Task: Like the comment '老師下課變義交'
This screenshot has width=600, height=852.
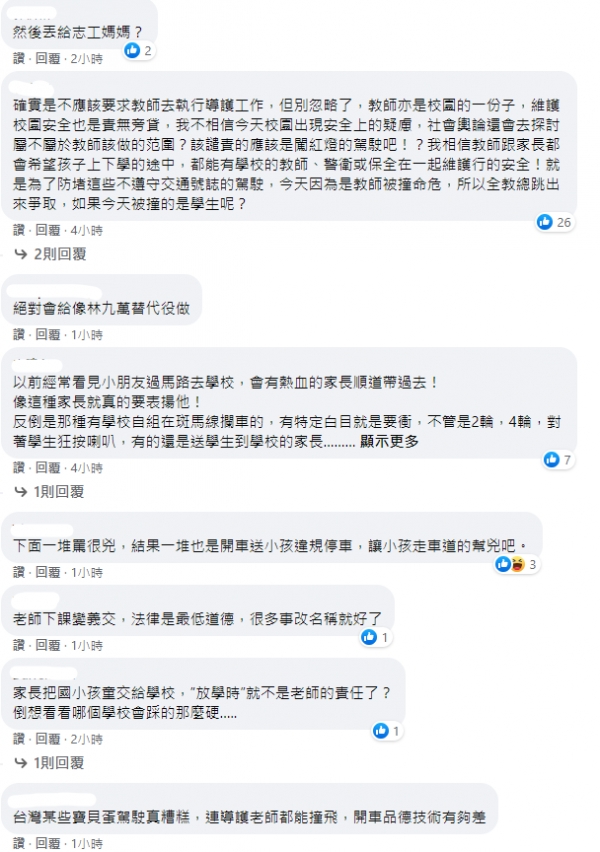Action: pos(19,645)
